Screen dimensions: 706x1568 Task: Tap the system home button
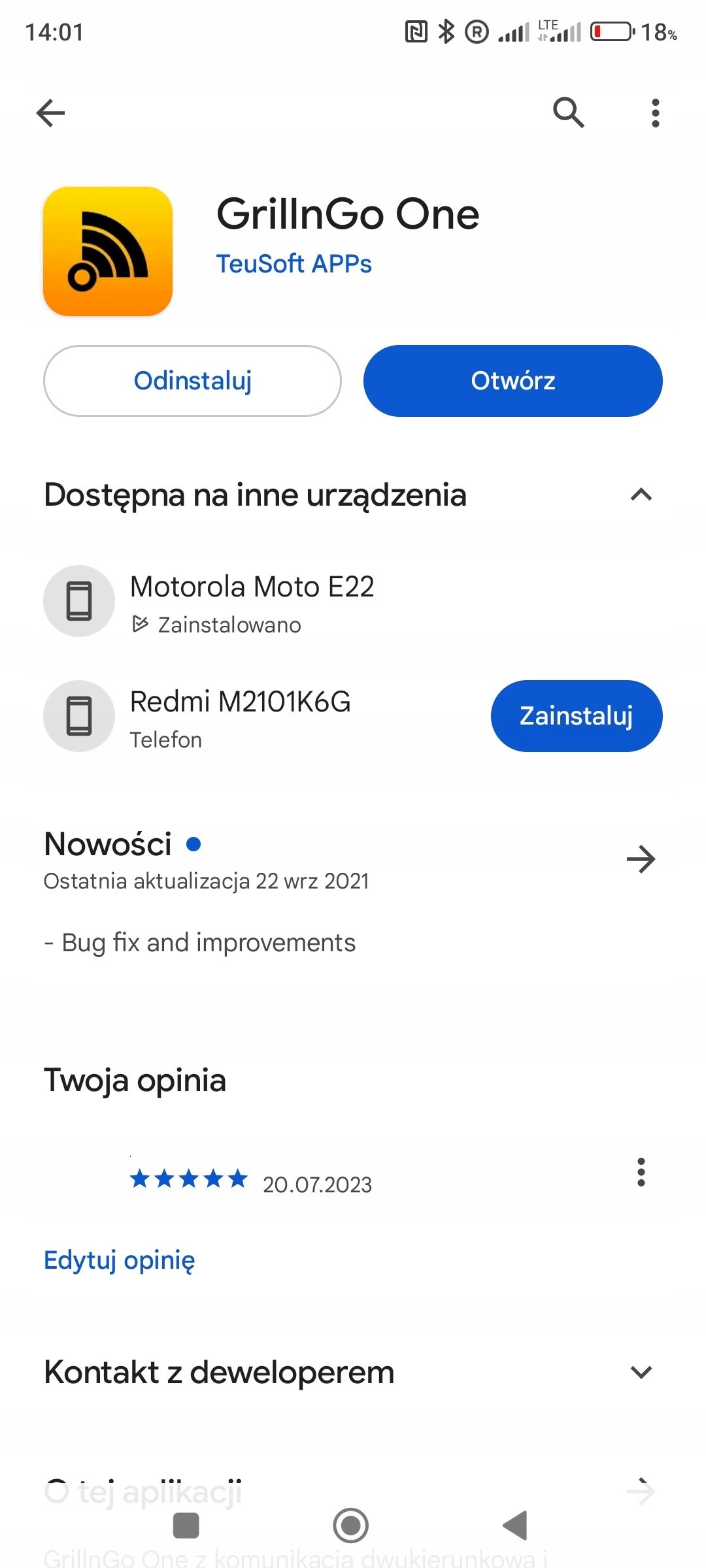click(x=351, y=1526)
